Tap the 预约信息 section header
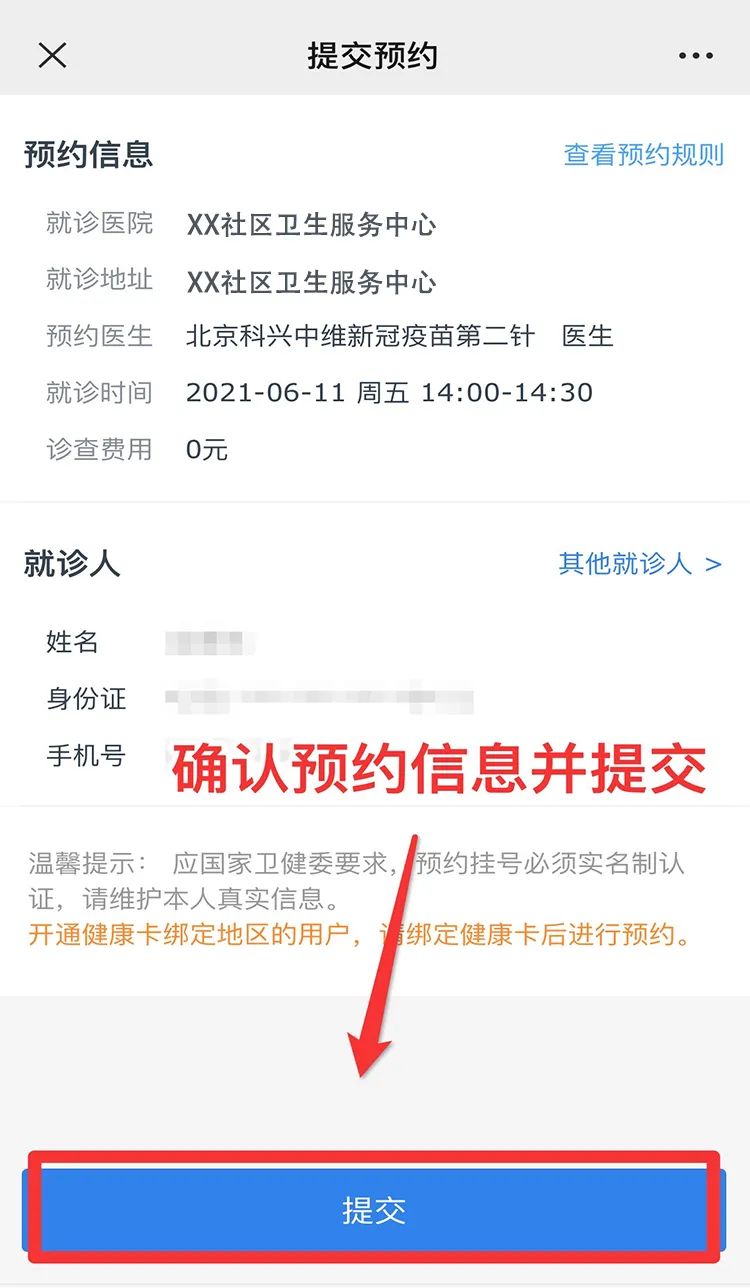The height and width of the screenshot is (1288, 750). pyautogui.click(x=87, y=155)
